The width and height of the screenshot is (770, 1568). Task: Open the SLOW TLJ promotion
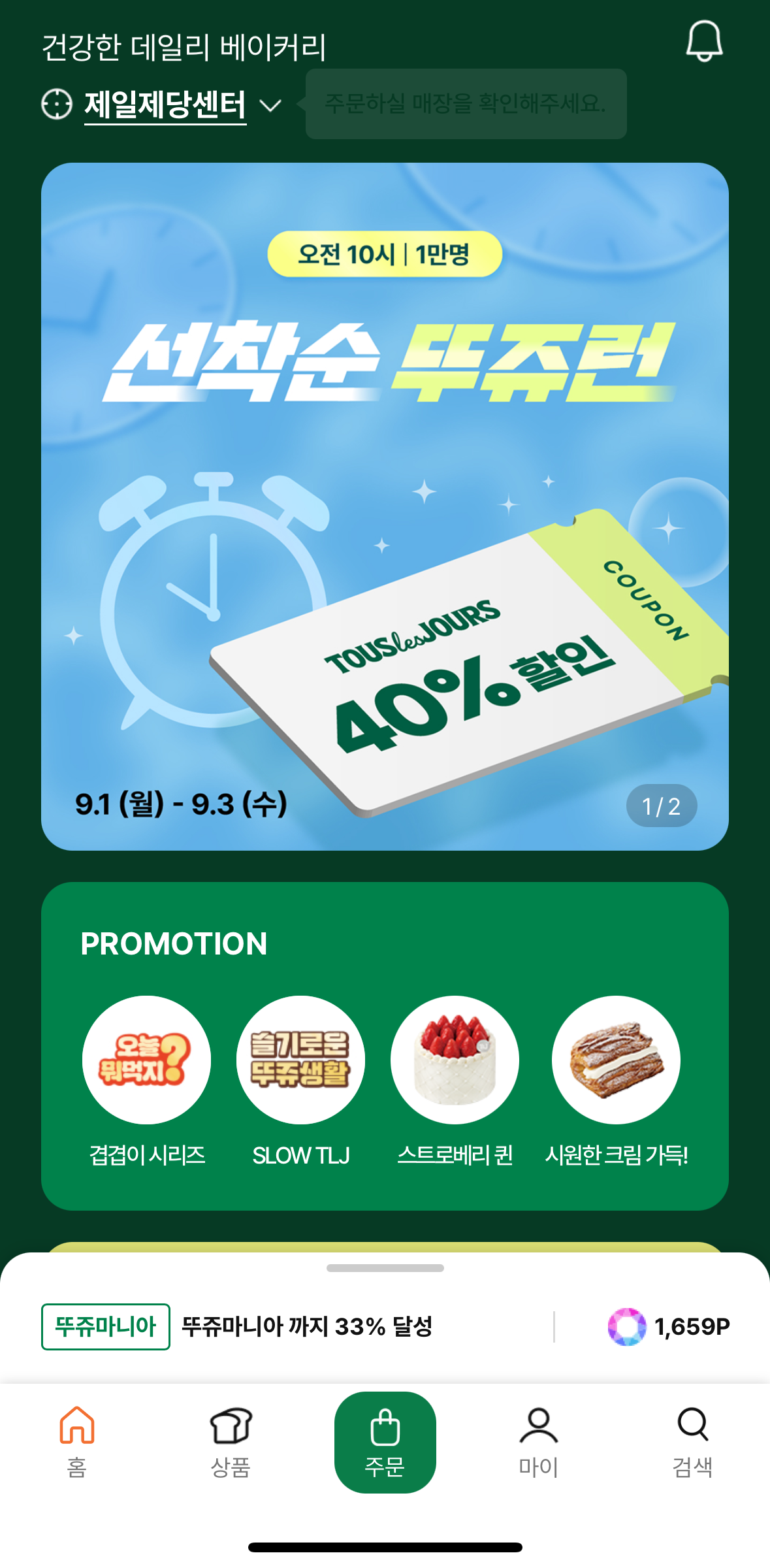300,1060
